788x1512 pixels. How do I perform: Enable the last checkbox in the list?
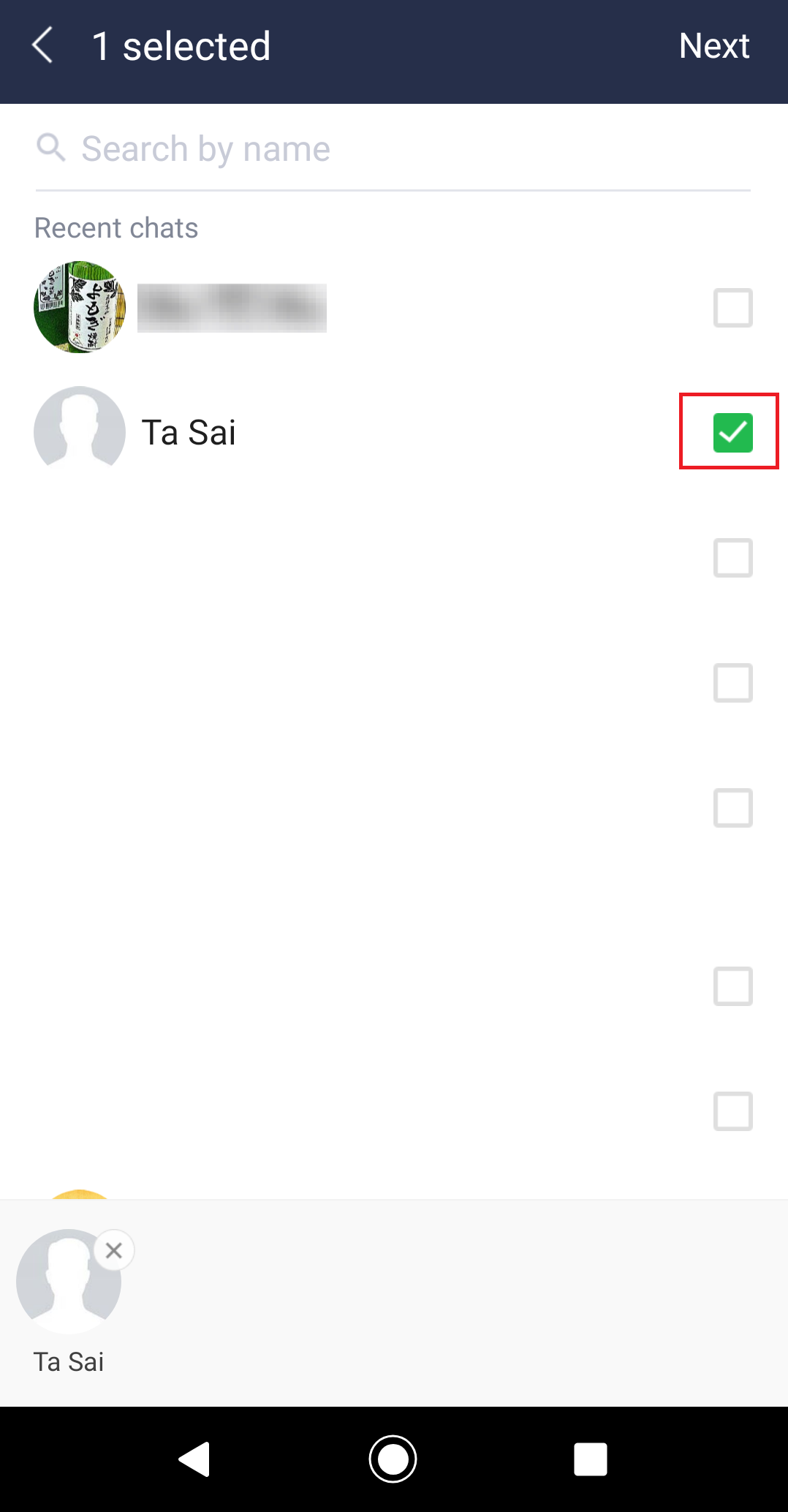[732, 1113]
